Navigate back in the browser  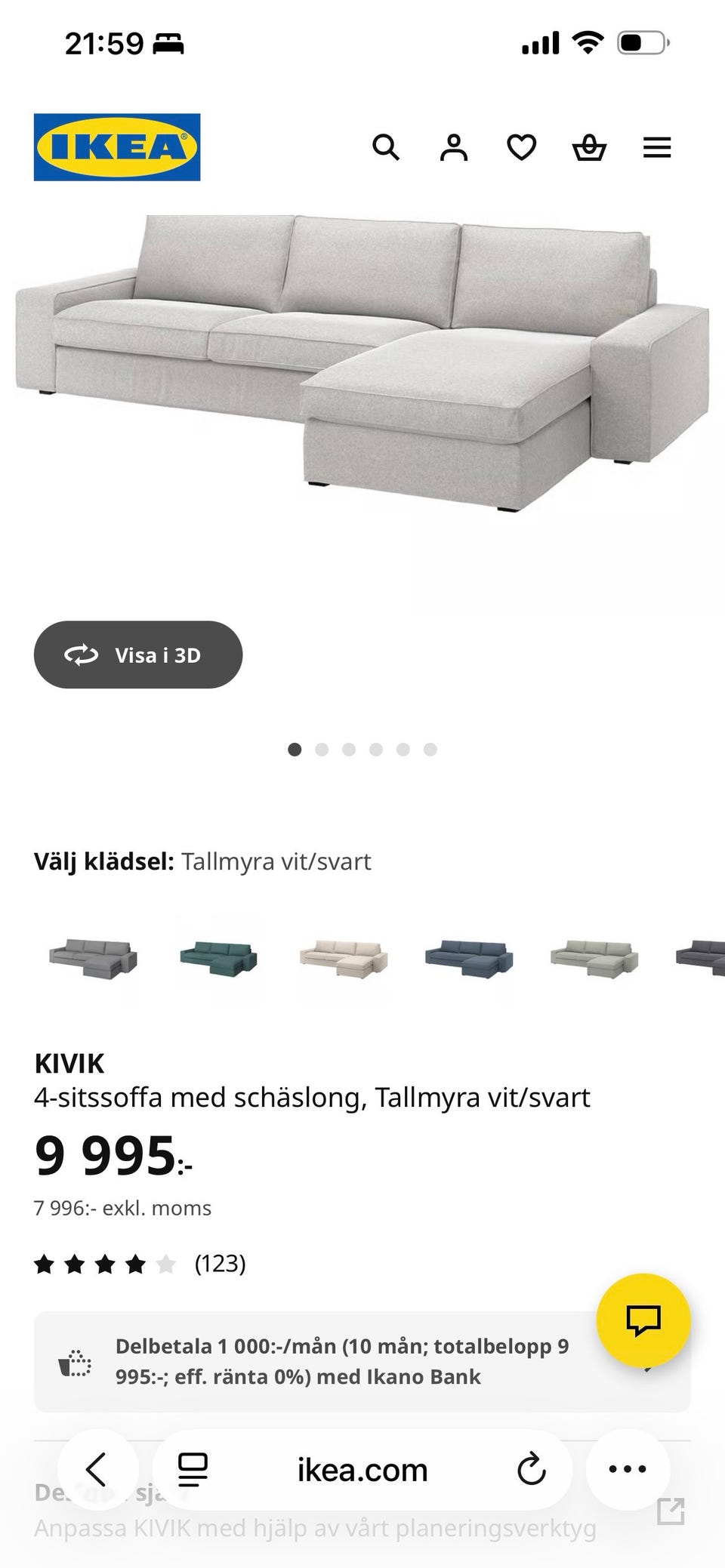(96, 1469)
